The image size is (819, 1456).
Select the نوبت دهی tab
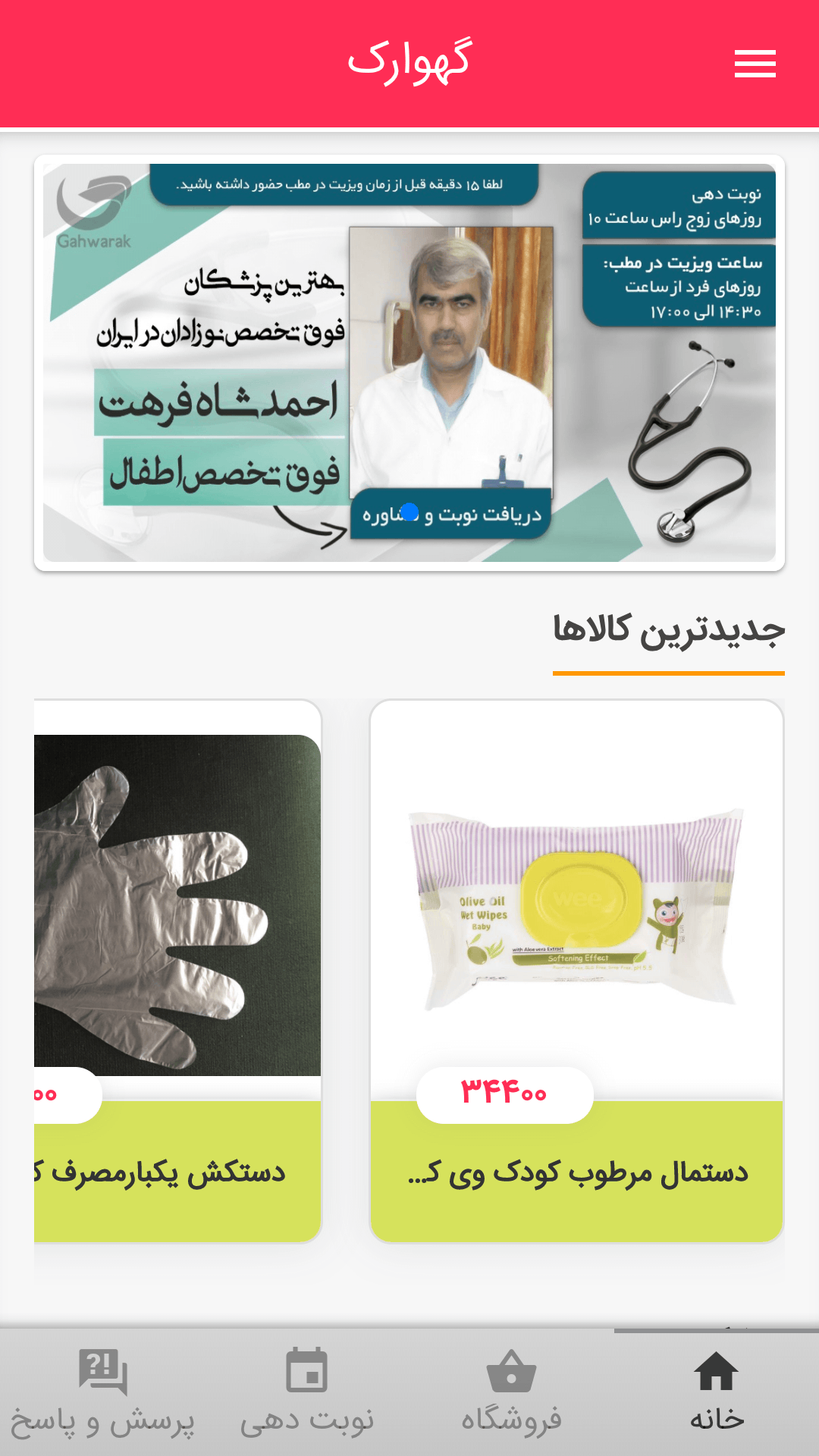pos(307,1392)
